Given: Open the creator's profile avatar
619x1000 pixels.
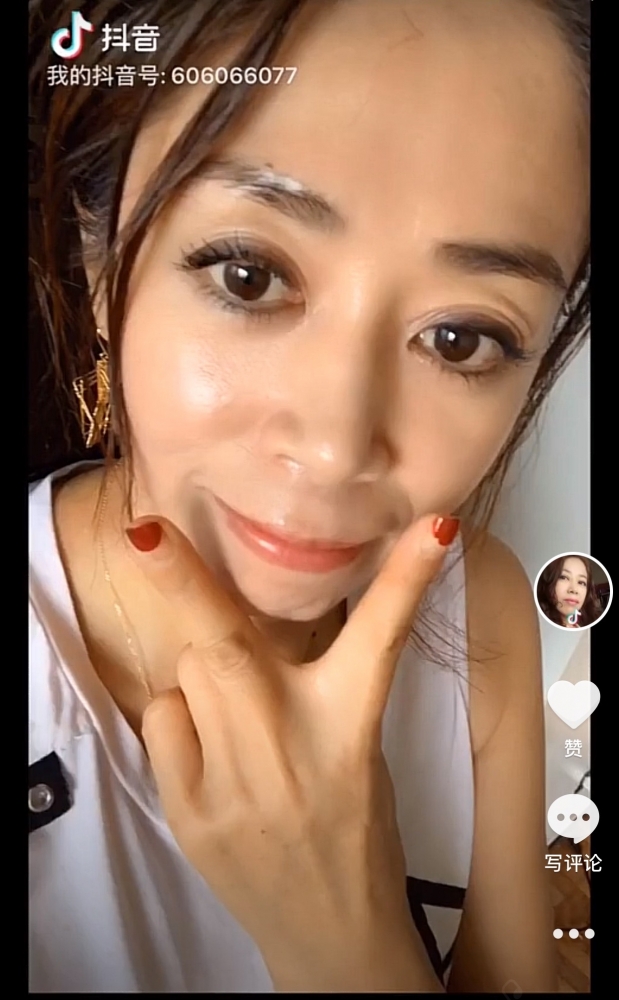Looking at the screenshot, I should [573, 591].
